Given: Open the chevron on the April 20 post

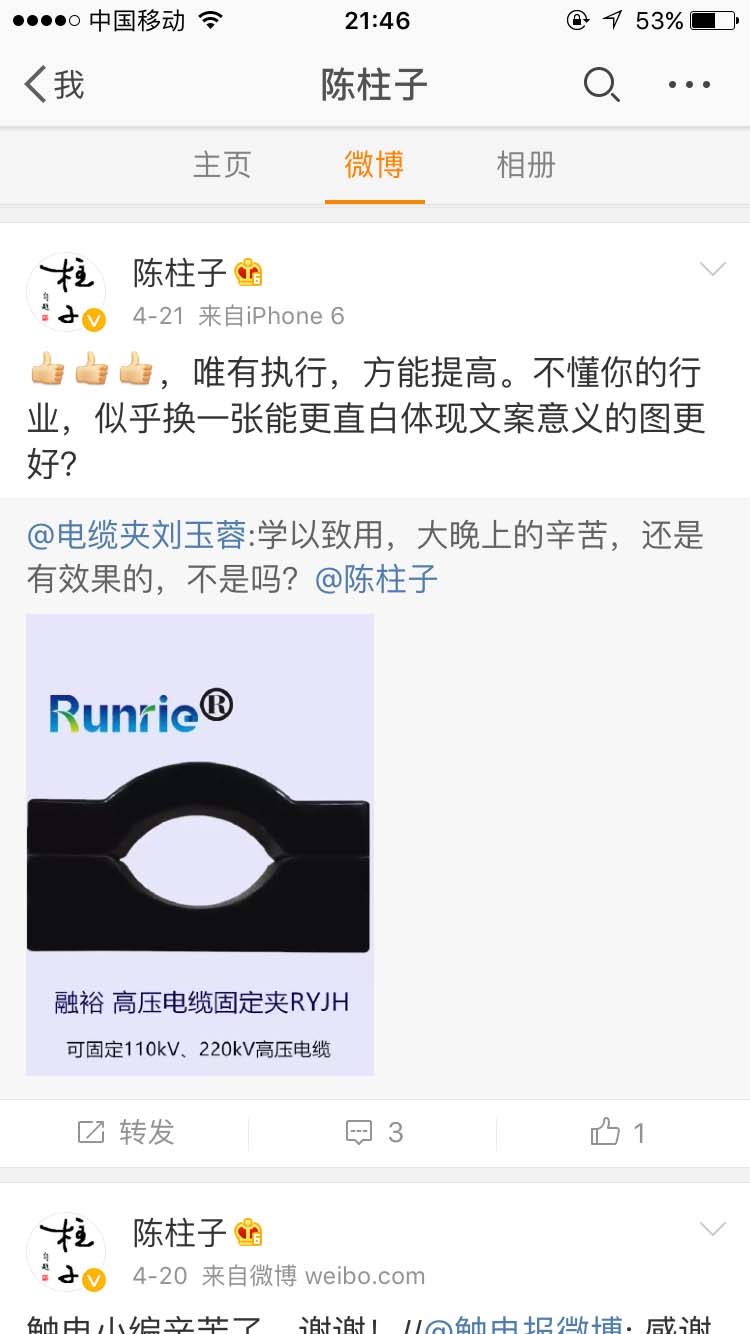Looking at the screenshot, I should point(712,1228).
